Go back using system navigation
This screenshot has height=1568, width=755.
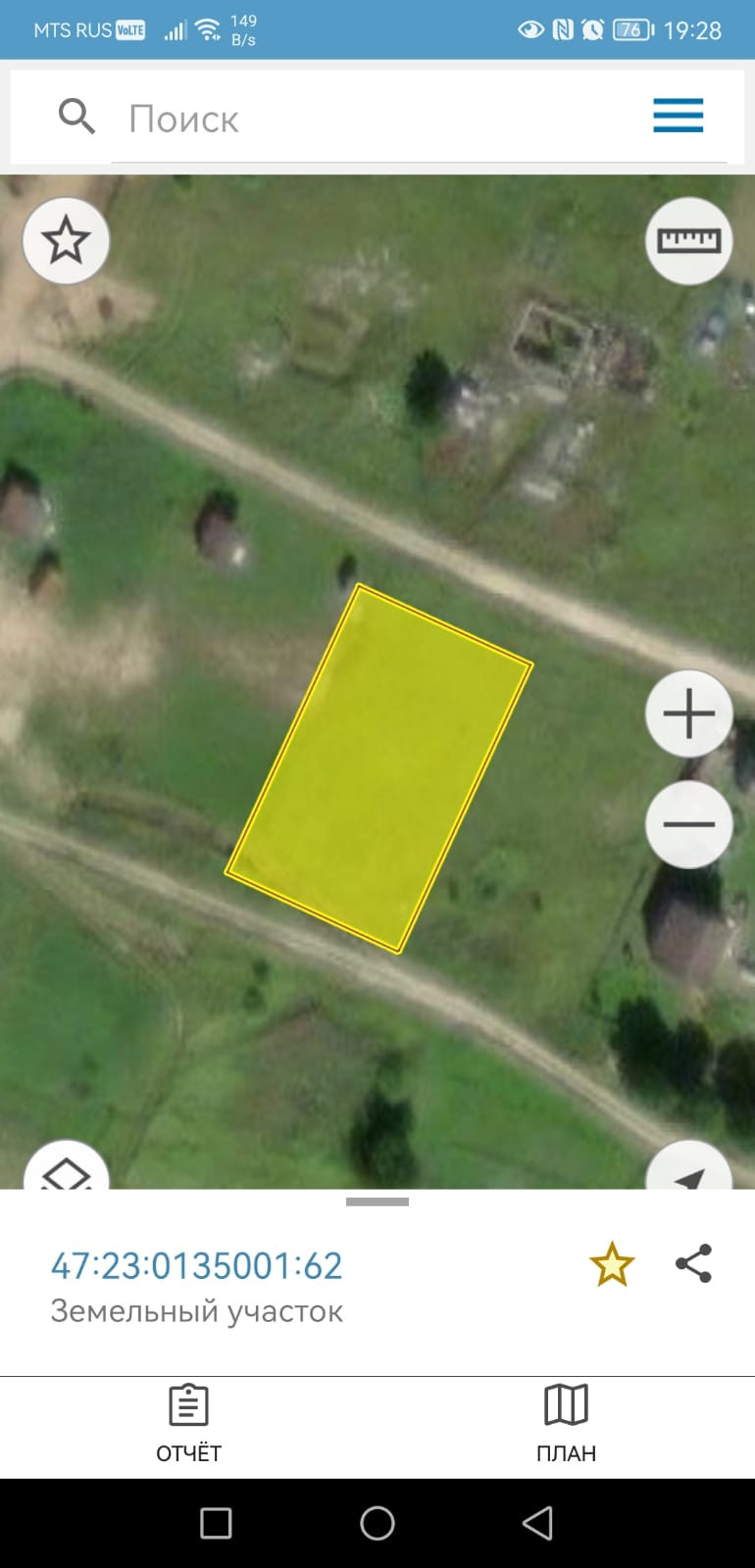pos(537,1523)
